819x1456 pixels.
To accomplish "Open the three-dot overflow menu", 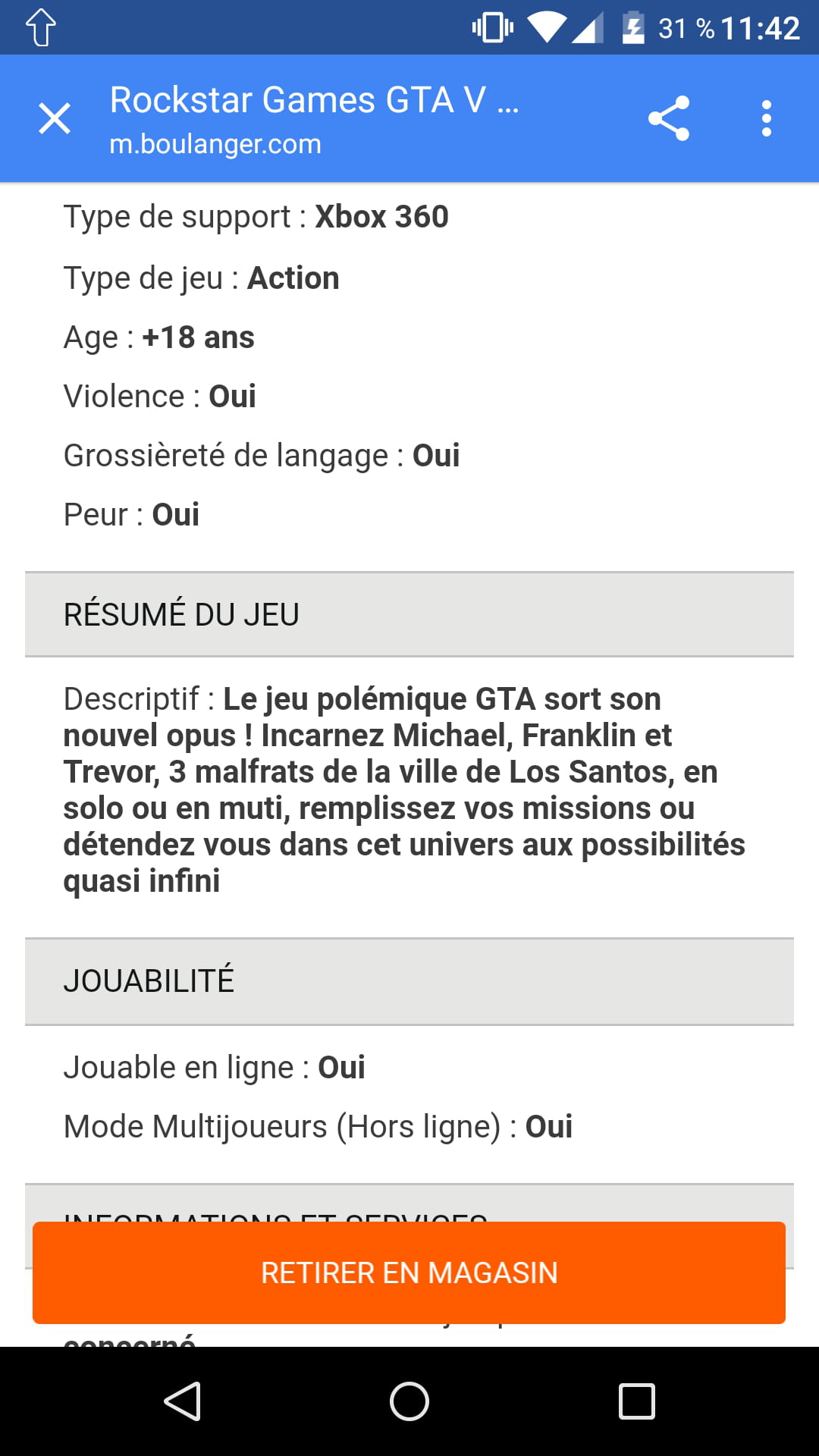I will coord(767,118).
